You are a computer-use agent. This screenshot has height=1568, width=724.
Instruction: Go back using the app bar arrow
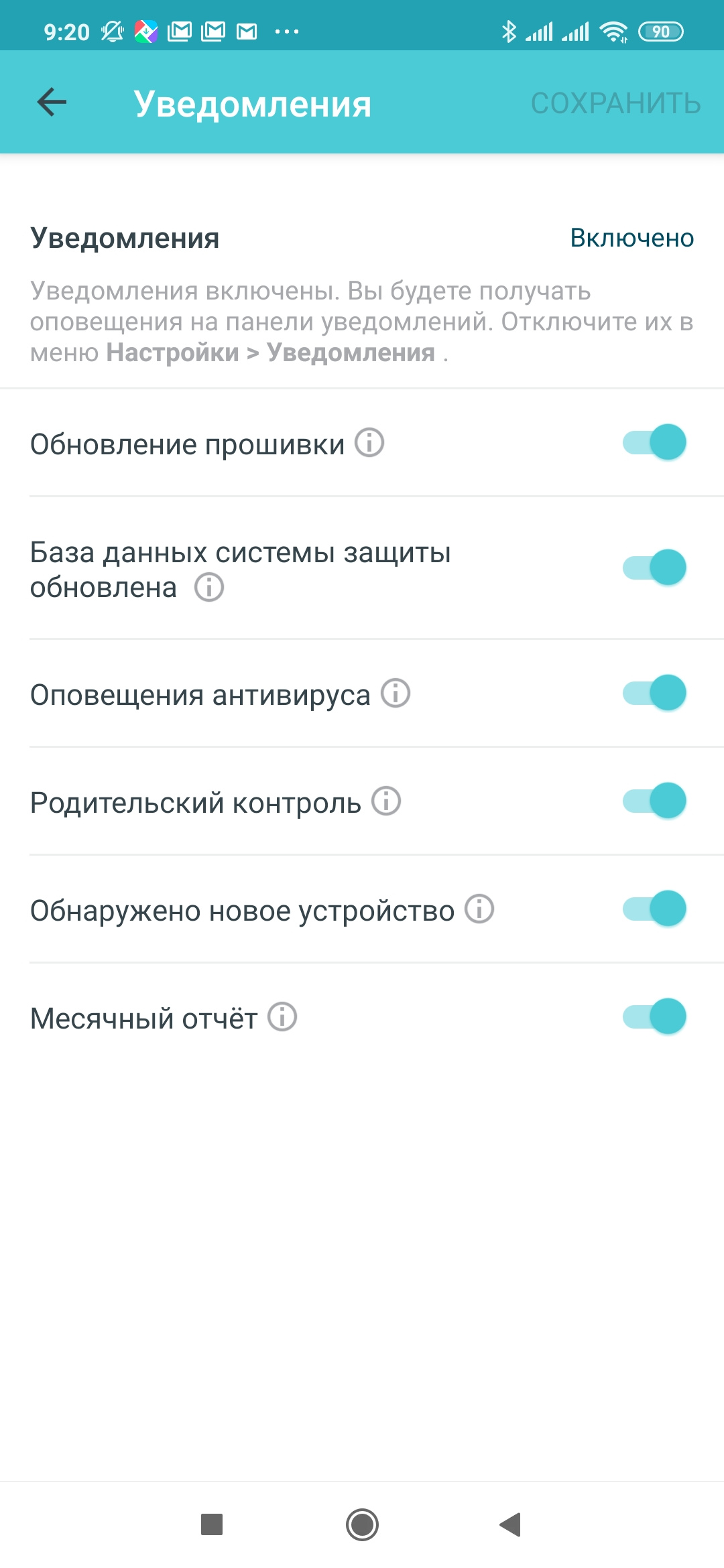tap(52, 103)
